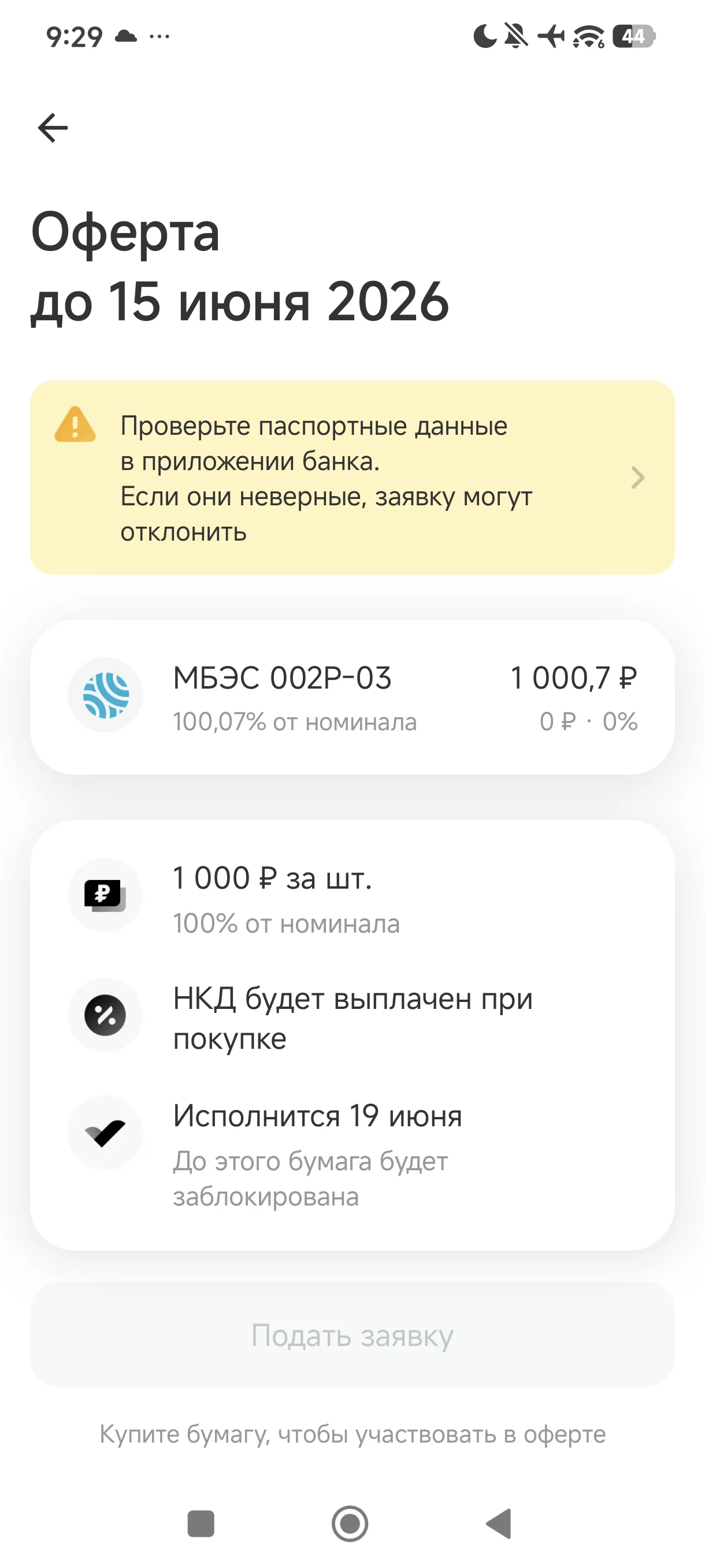Viewport: 705px width, 1568px height.
Task: Tap the Подать заявку button
Action: click(x=352, y=1336)
